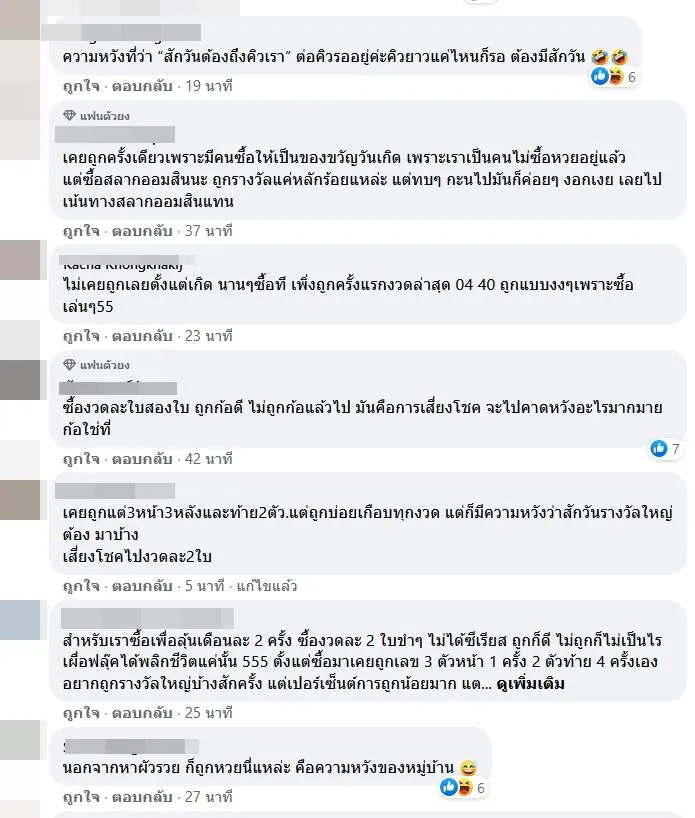Like the comment posted 5 นาที ago
The height and width of the screenshot is (818, 695).
click(78, 586)
